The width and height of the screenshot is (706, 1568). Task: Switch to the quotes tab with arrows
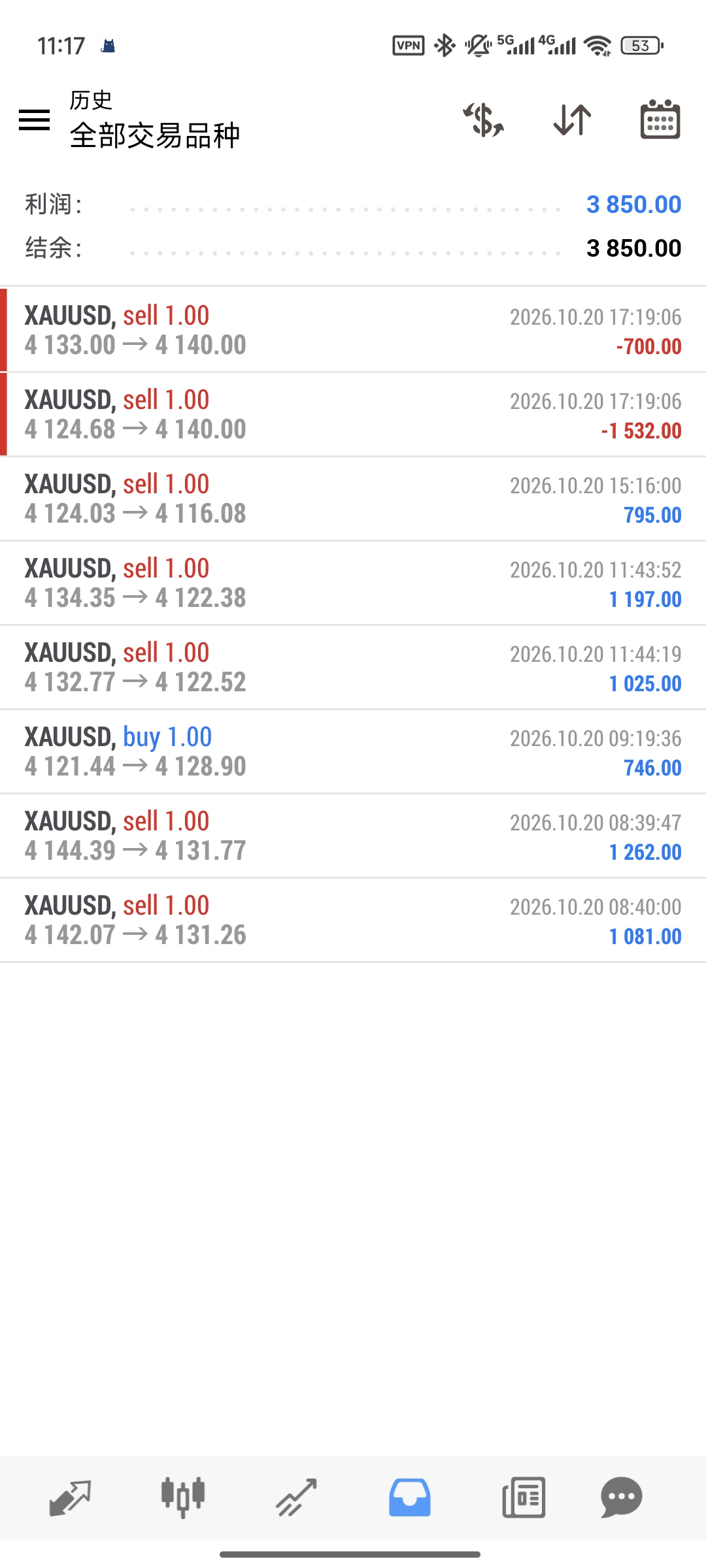pos(70,1497)
